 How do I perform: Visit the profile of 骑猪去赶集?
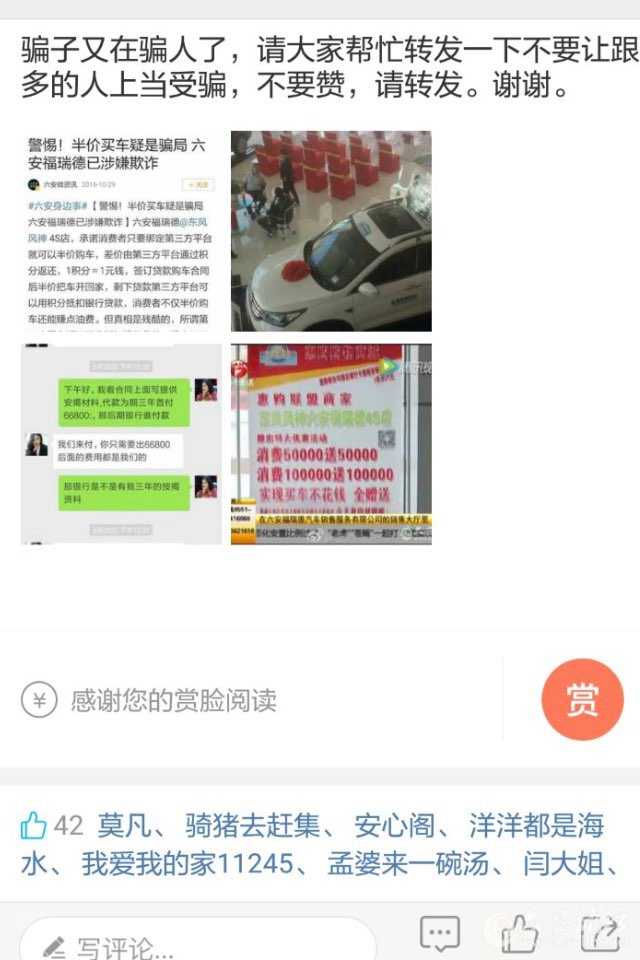[252, 826]
